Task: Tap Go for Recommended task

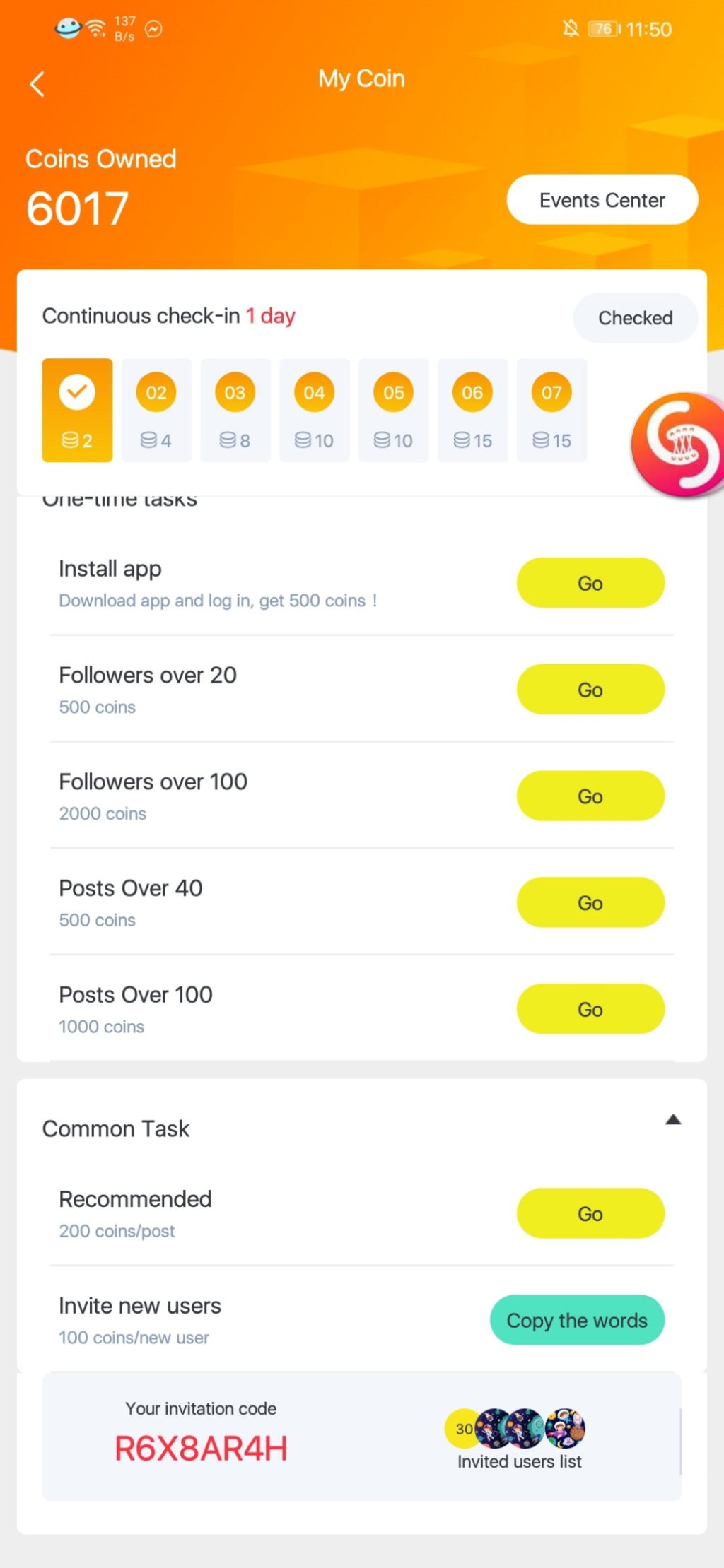Action: click(590, 1214)
